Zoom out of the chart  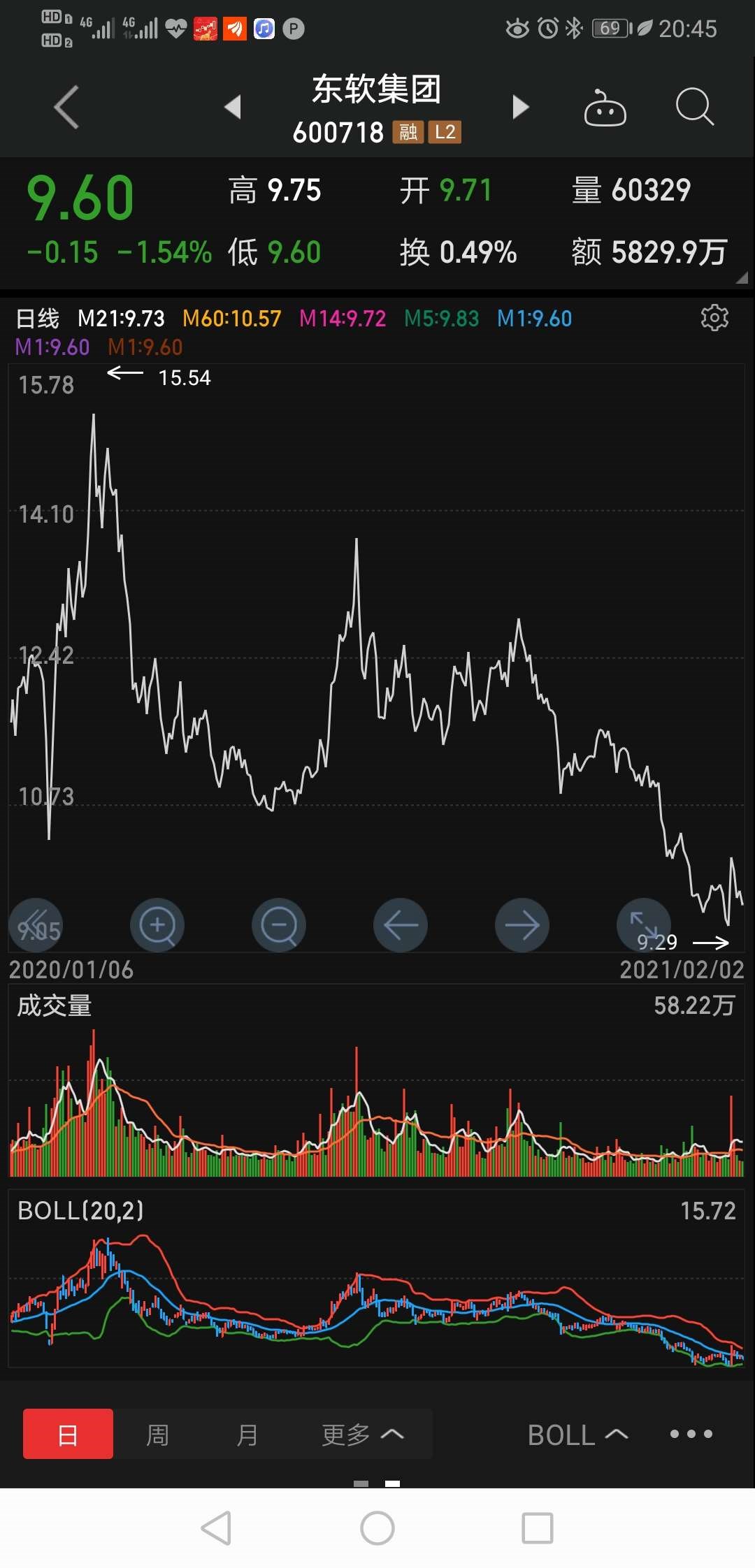point(279,925)
